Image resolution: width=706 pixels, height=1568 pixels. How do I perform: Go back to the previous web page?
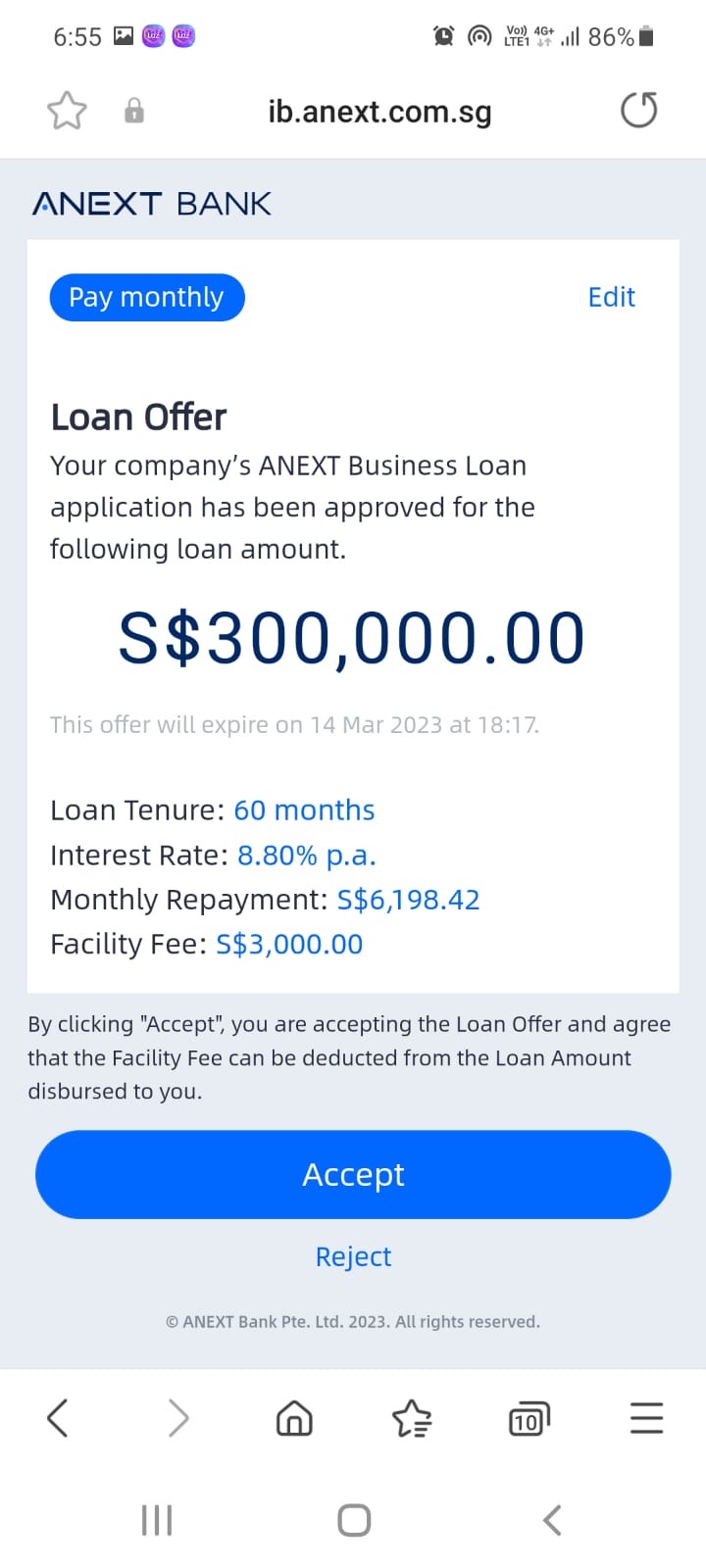(x=58, y=1418)
